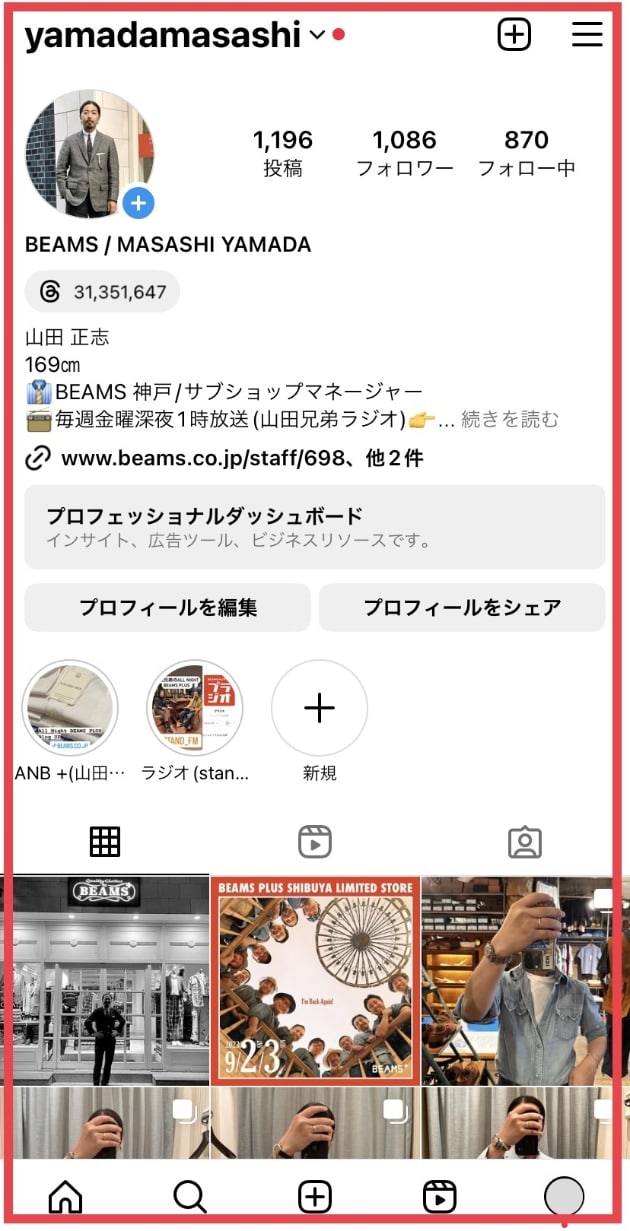Open Search from the bottom bar
The width and height of the screenshot is (630, 1231).
click(x=190, y=1196)
